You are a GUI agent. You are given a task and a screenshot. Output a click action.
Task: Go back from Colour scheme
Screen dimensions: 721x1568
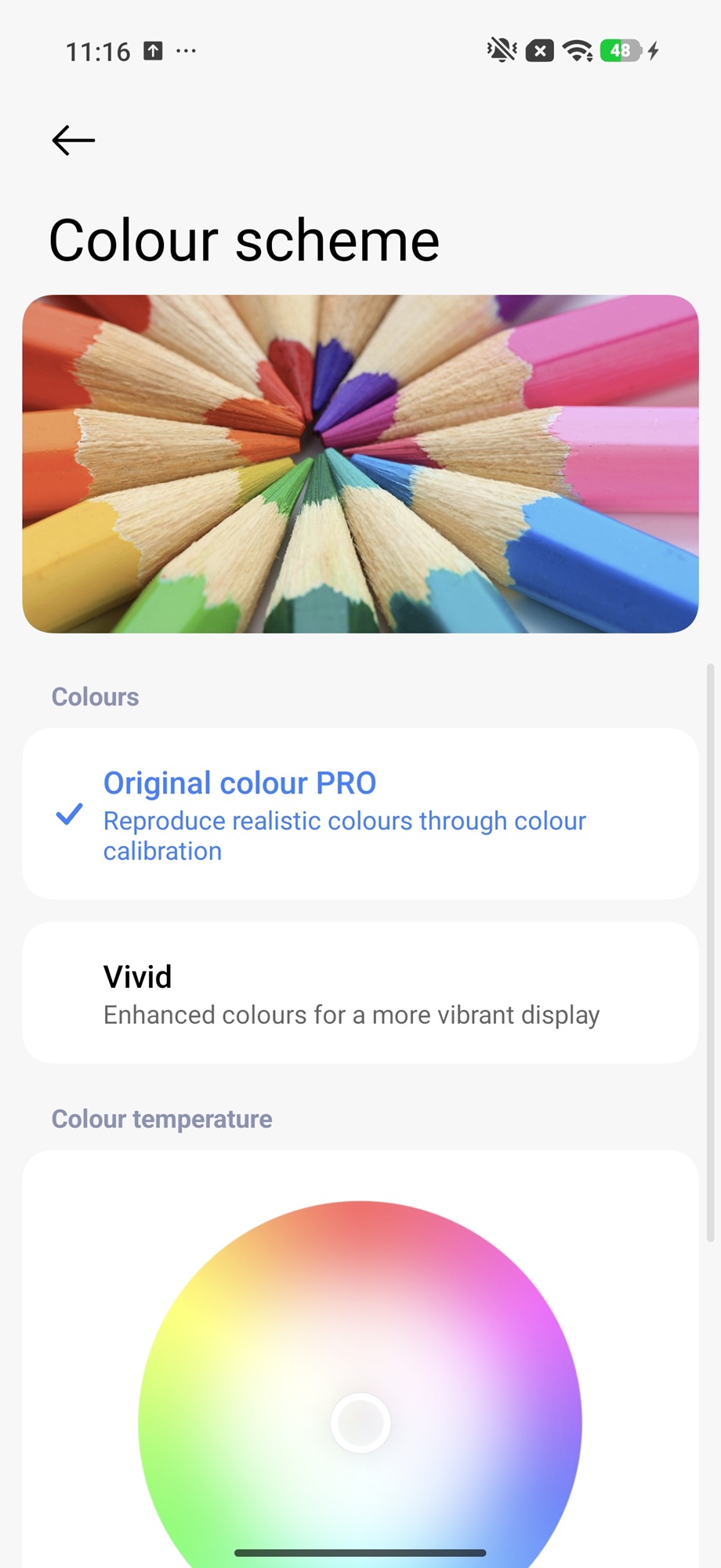coord(73,140)
